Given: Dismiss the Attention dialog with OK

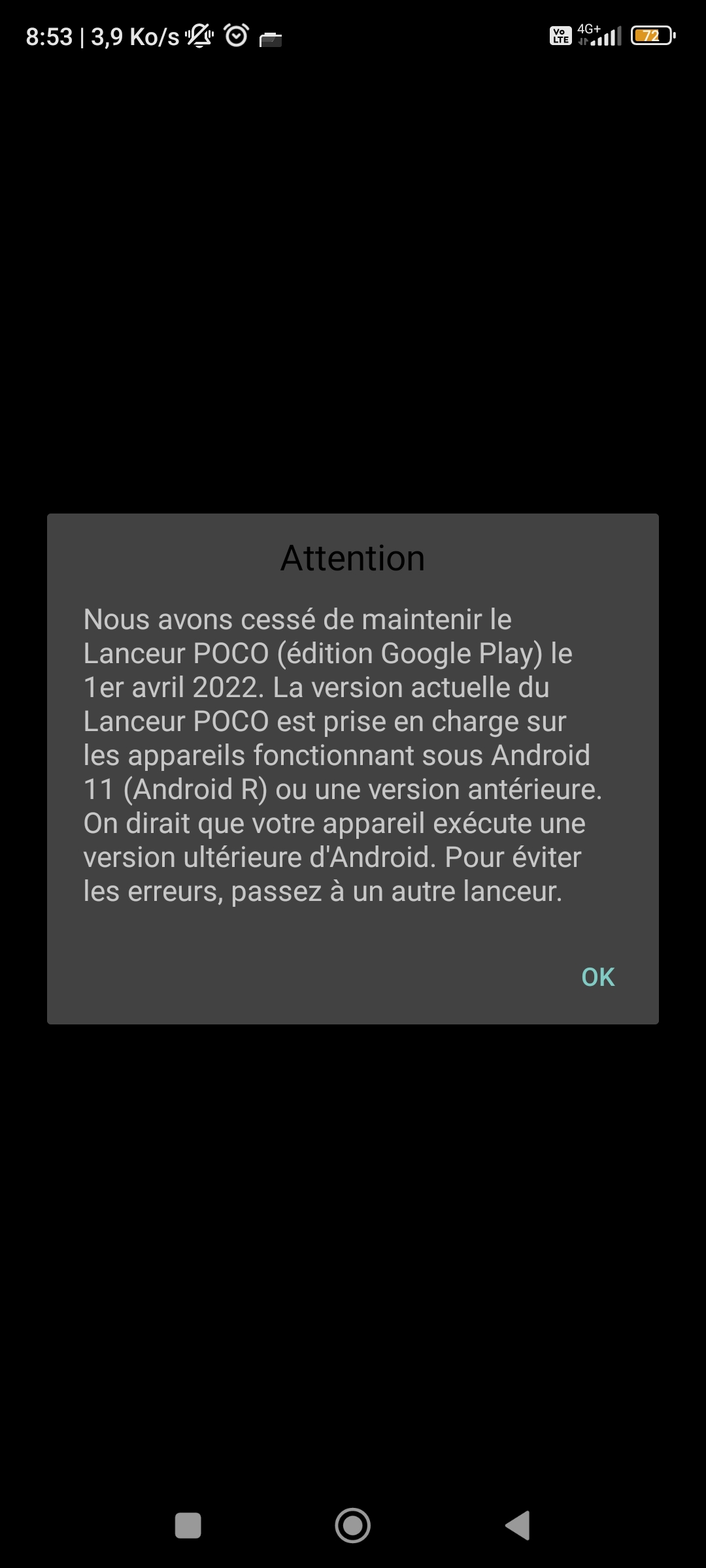Looking at the screenshot, I should pyautogui.click(x=597, y=977).
